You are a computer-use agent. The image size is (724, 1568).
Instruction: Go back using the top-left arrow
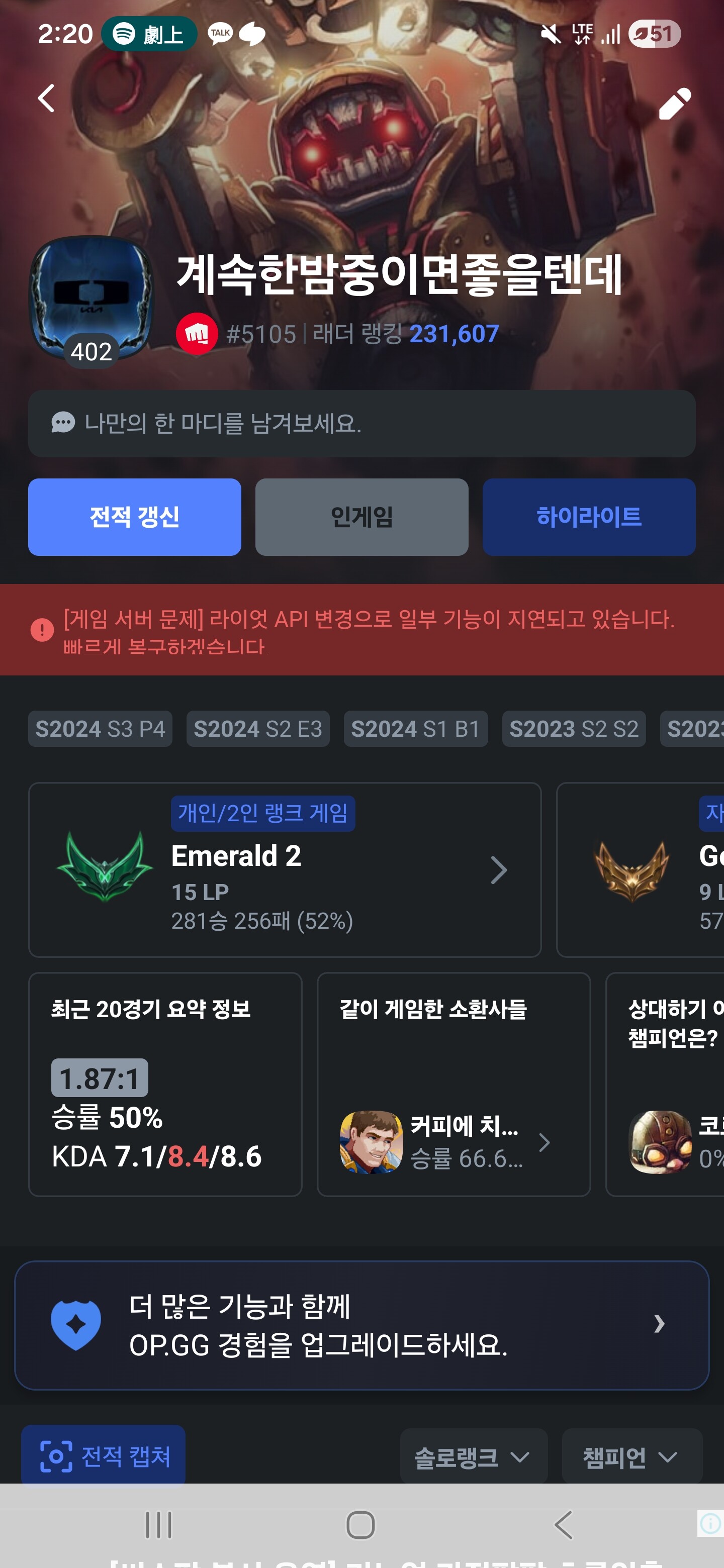coord(46,99)
